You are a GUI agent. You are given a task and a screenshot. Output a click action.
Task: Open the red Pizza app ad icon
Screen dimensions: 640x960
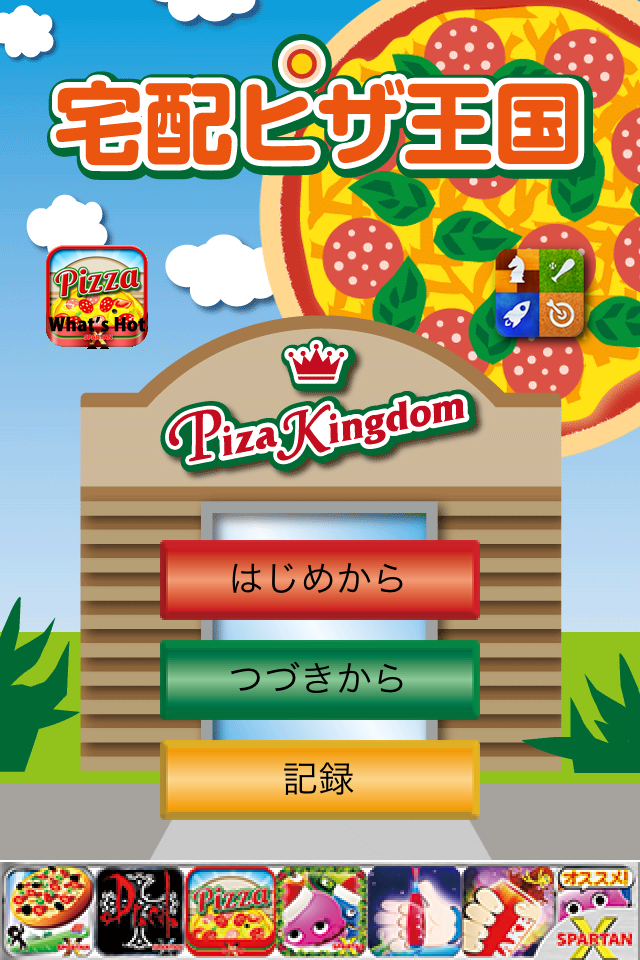click(231, 910)
